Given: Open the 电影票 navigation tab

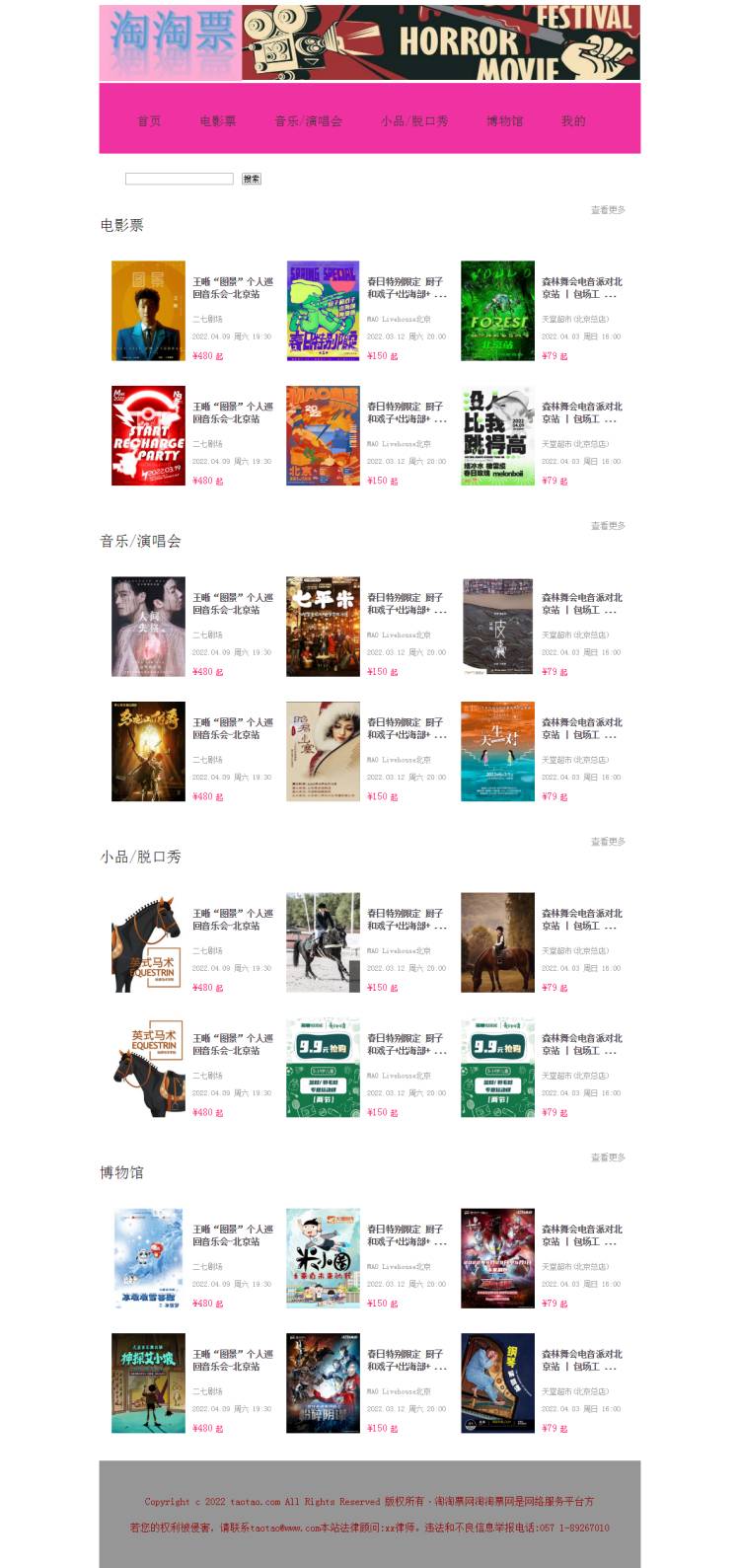Looking at the screenshot, I should click(217, 121).
